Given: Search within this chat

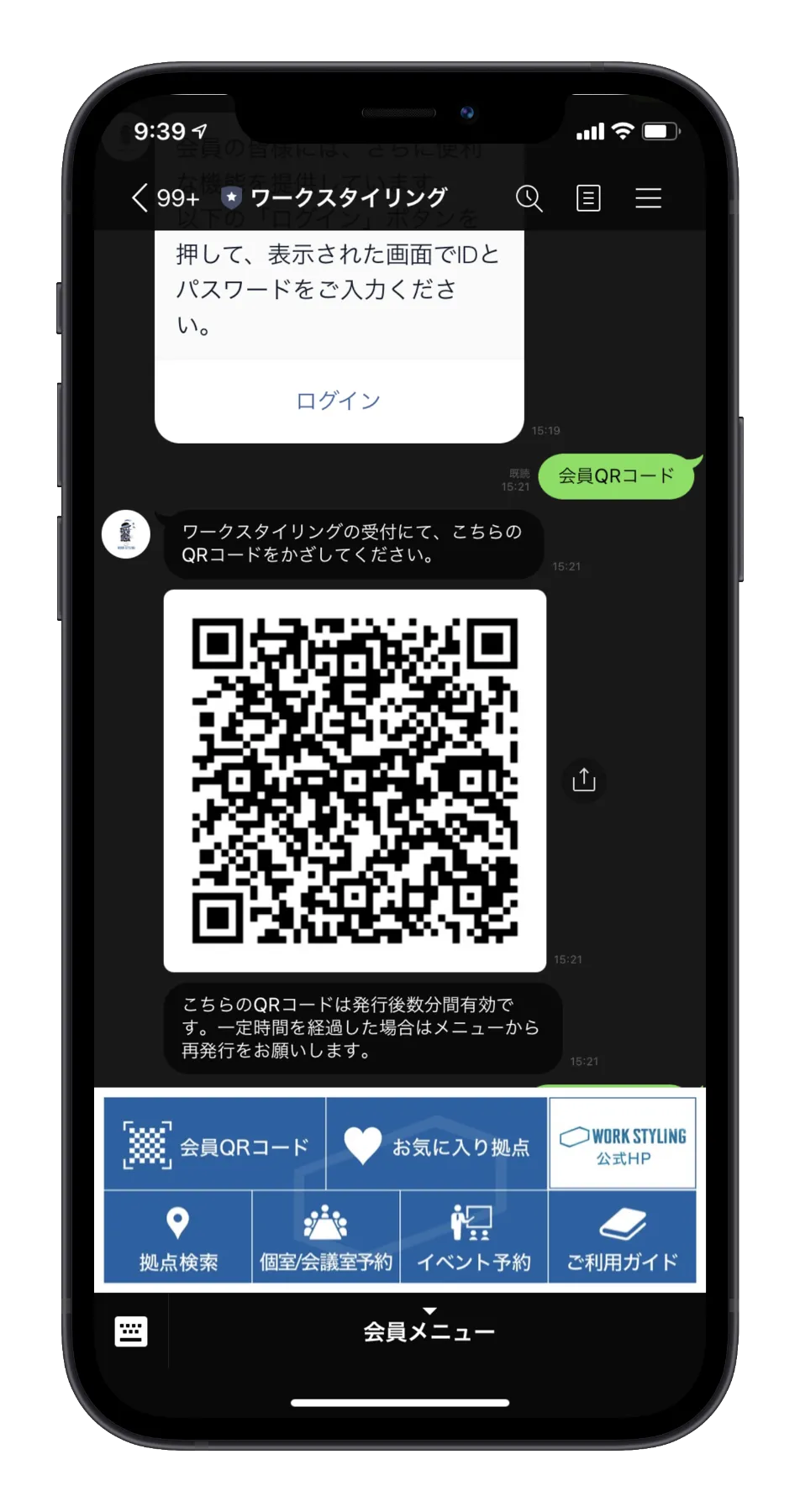Looking at the screenshot, I should pos(529,198).
